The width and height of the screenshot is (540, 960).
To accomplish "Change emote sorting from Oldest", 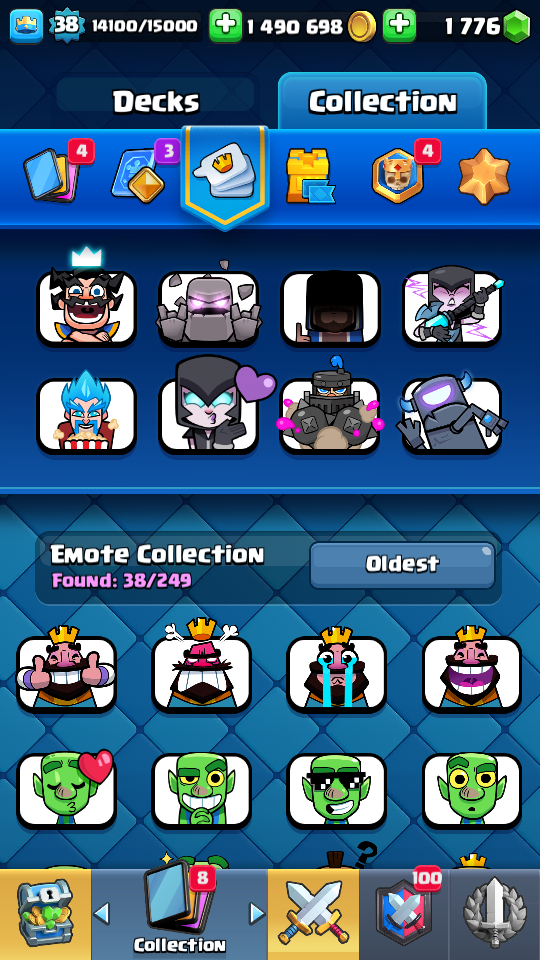I will pyautogui.click(x=402, y=564).
